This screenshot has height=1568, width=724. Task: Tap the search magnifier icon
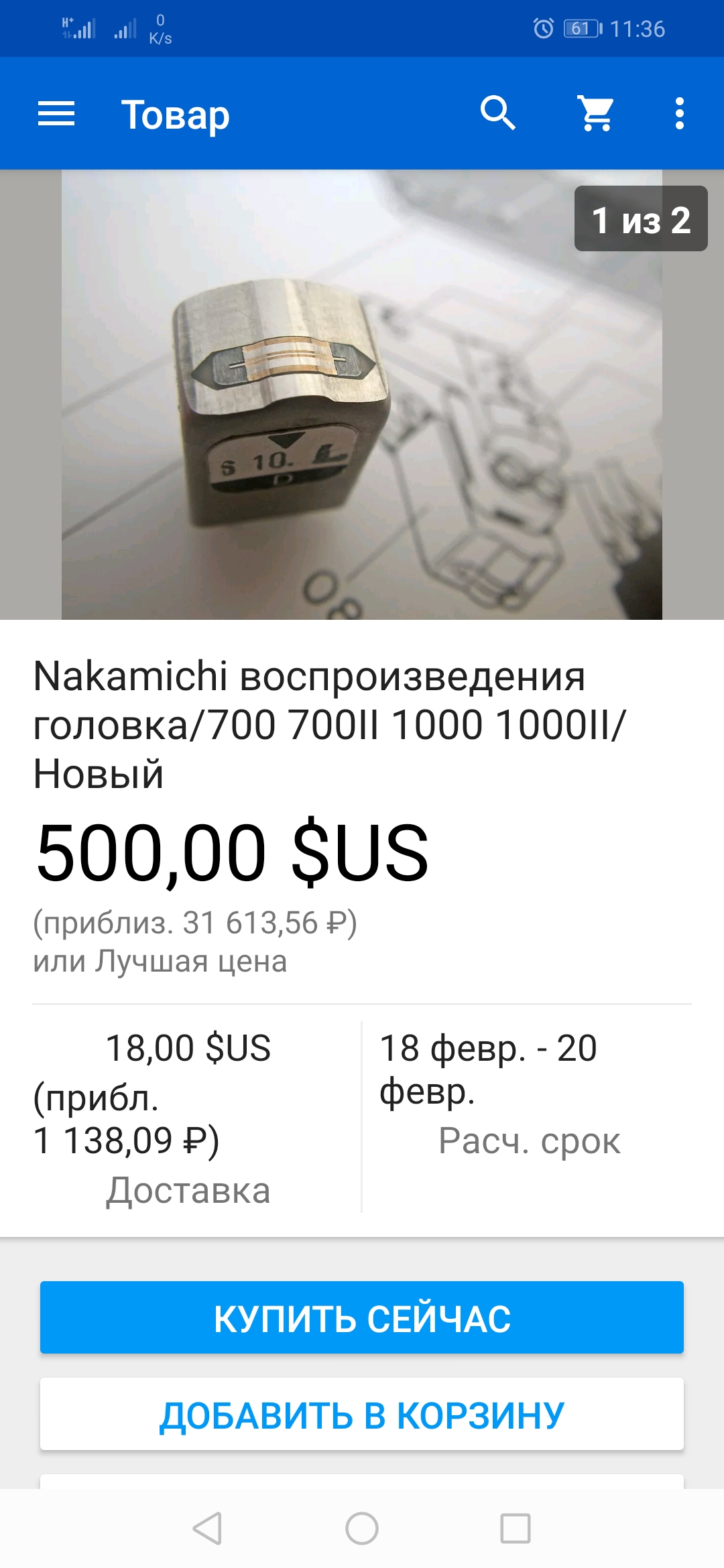click(497, 113)
